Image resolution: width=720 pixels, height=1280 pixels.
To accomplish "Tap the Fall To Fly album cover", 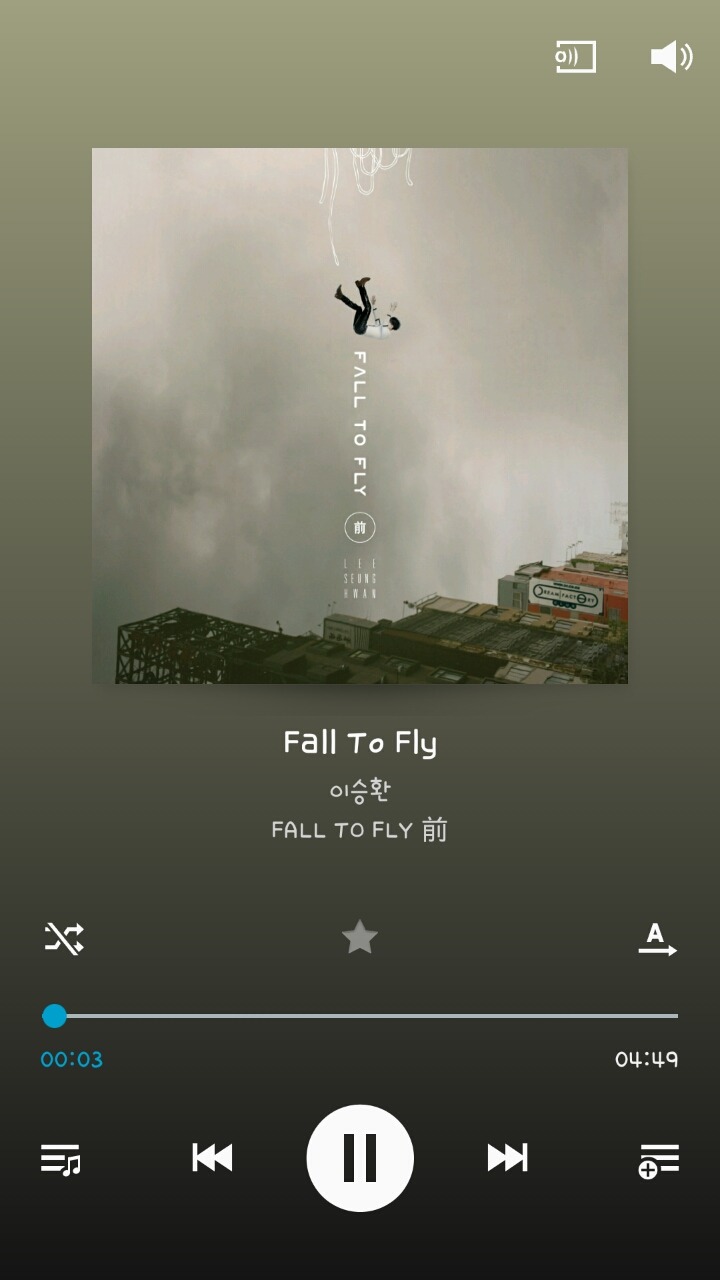I will 360,416.
